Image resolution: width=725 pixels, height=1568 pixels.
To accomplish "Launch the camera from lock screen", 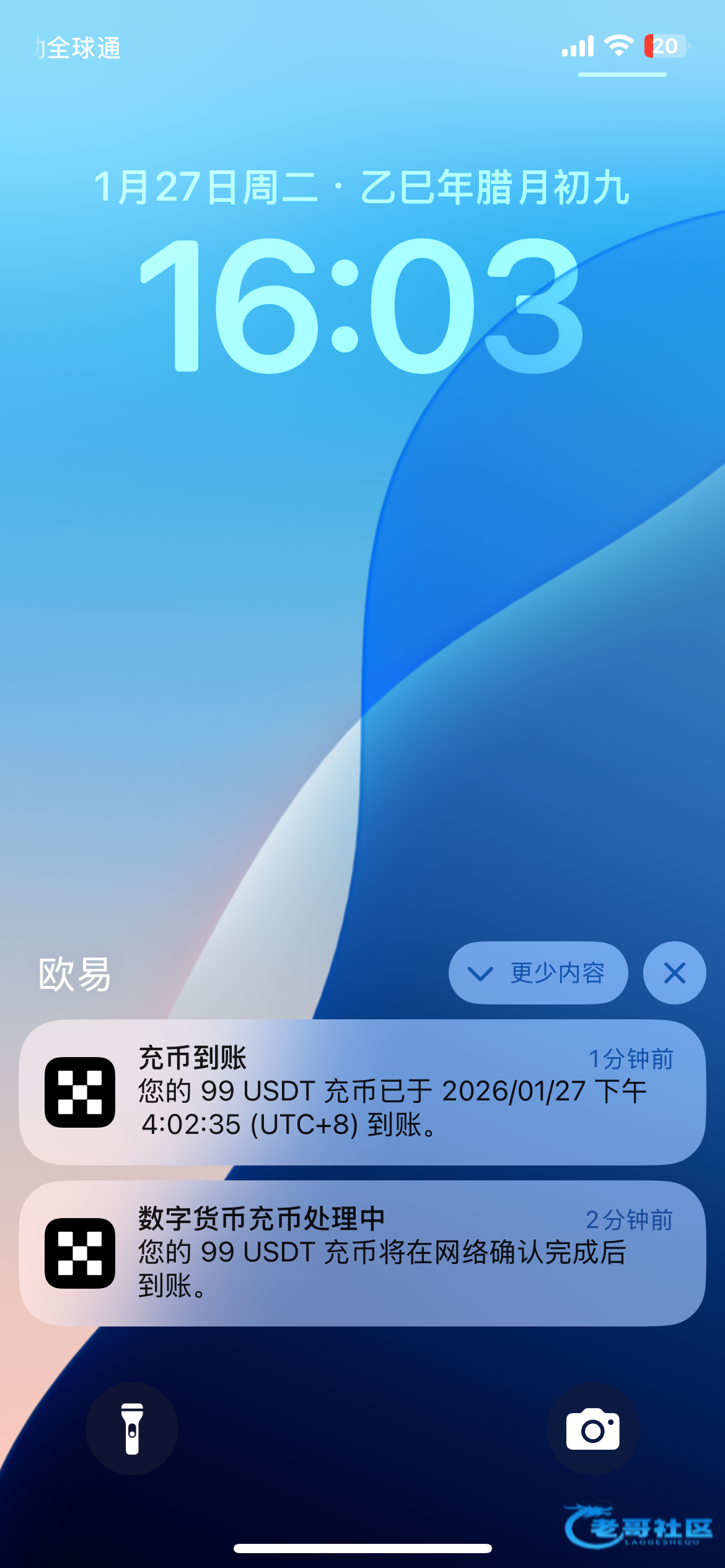I will 592,1429.
